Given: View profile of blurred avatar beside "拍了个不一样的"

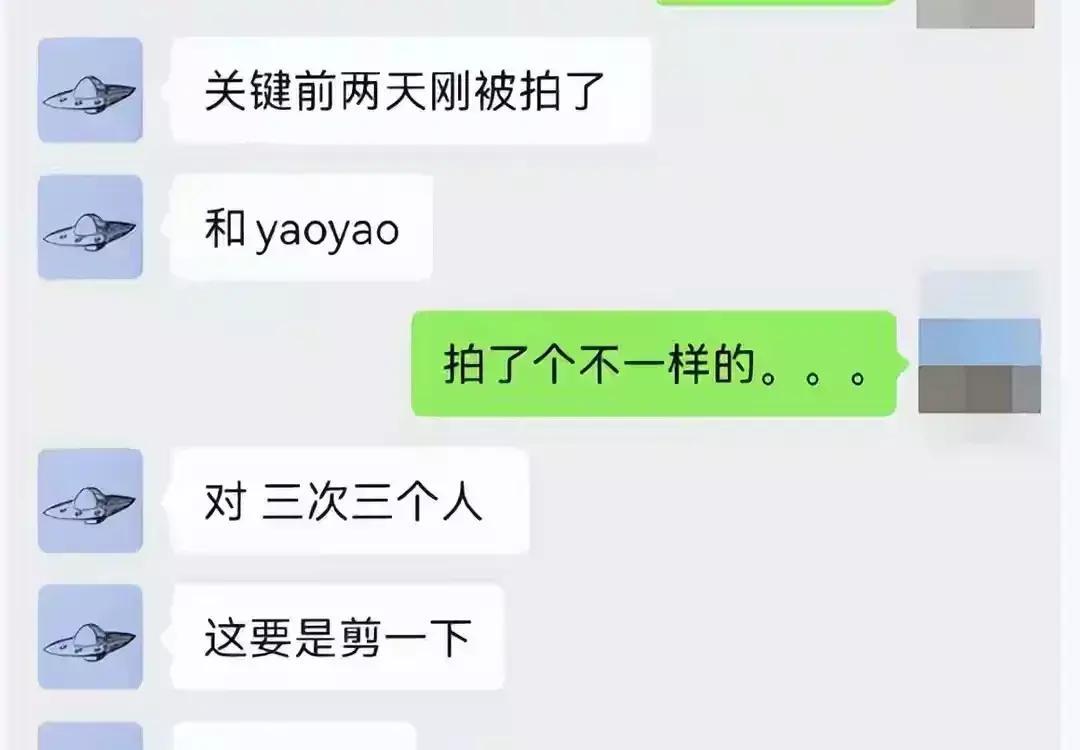Looking at the screenshot, I should (979, 342).
